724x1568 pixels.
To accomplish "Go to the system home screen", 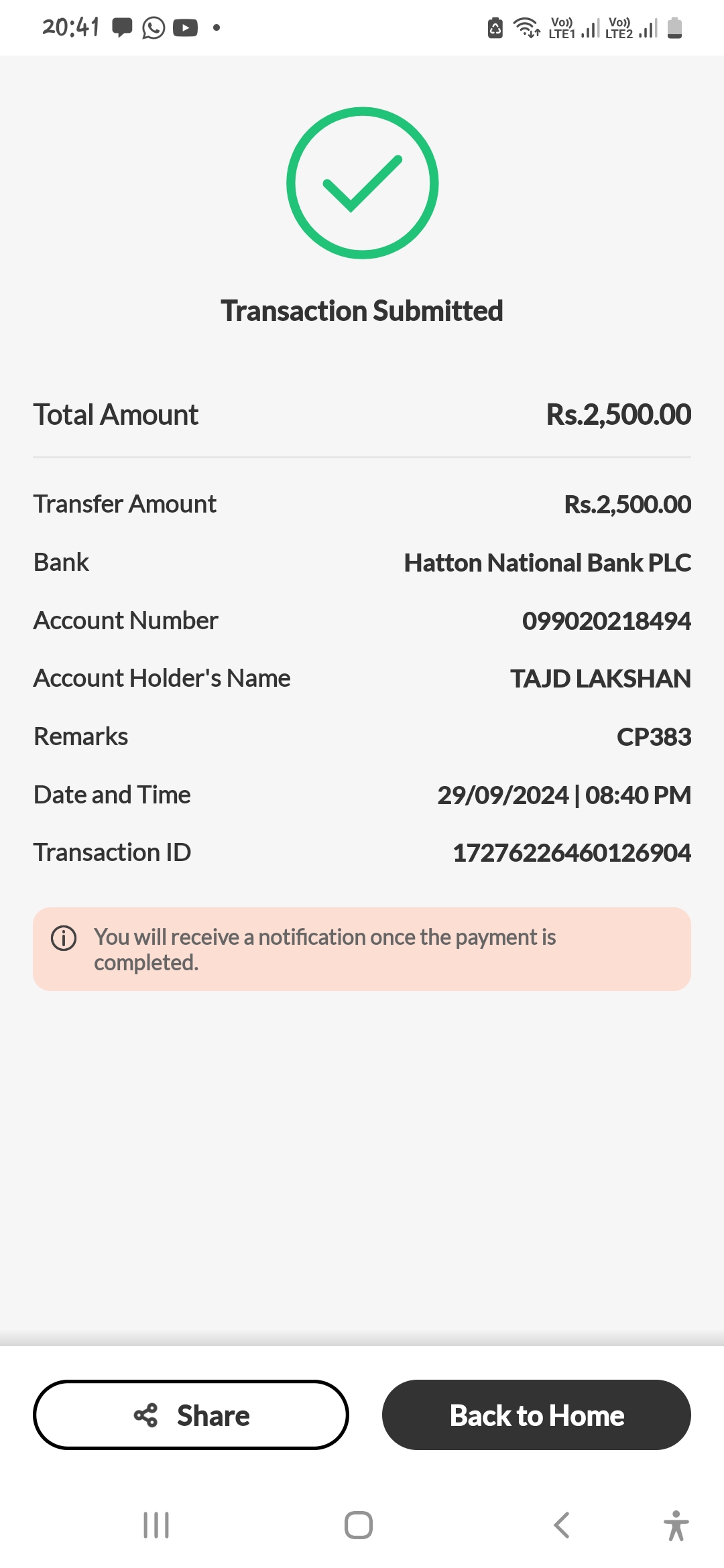I will [x=359, y=1525].
